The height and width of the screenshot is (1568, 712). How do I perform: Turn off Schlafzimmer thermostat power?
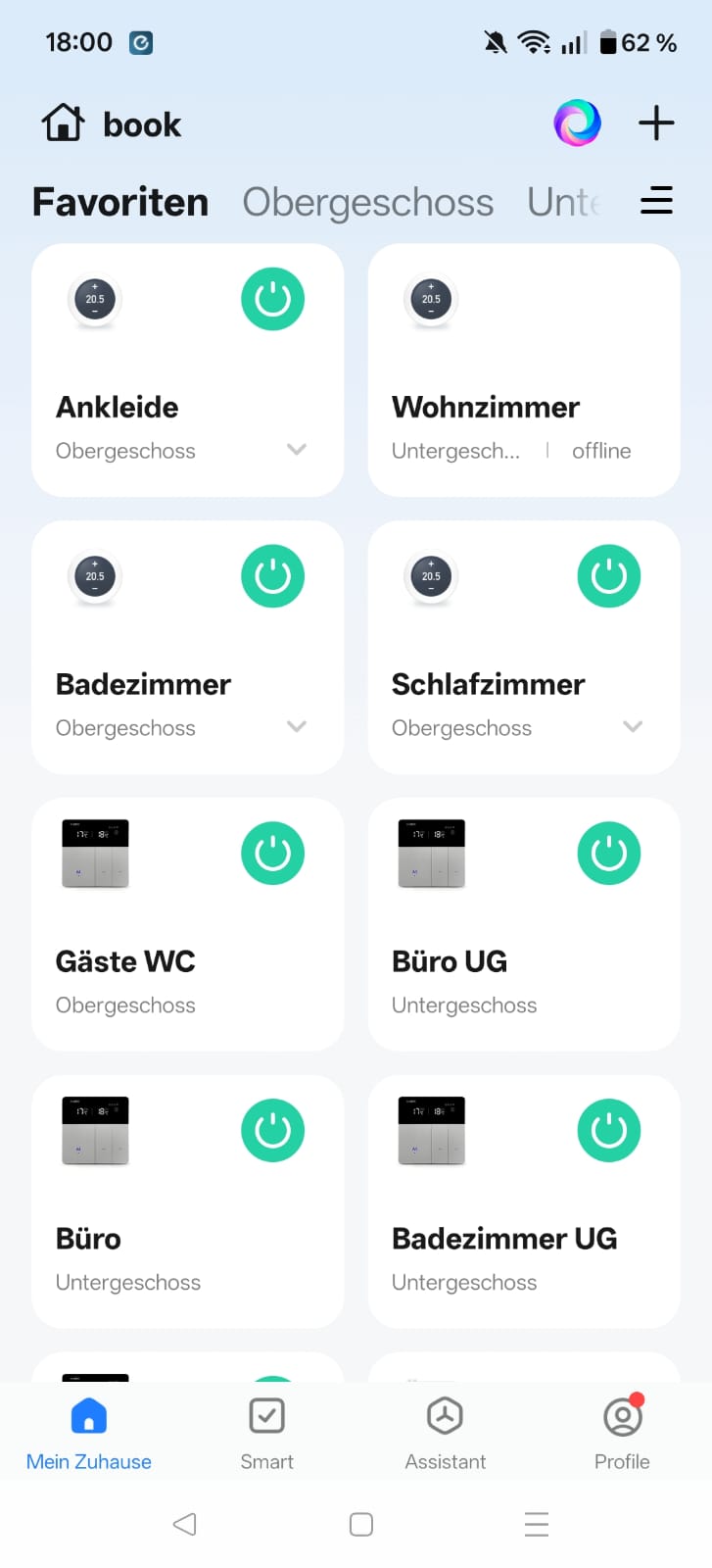point(608,576)
